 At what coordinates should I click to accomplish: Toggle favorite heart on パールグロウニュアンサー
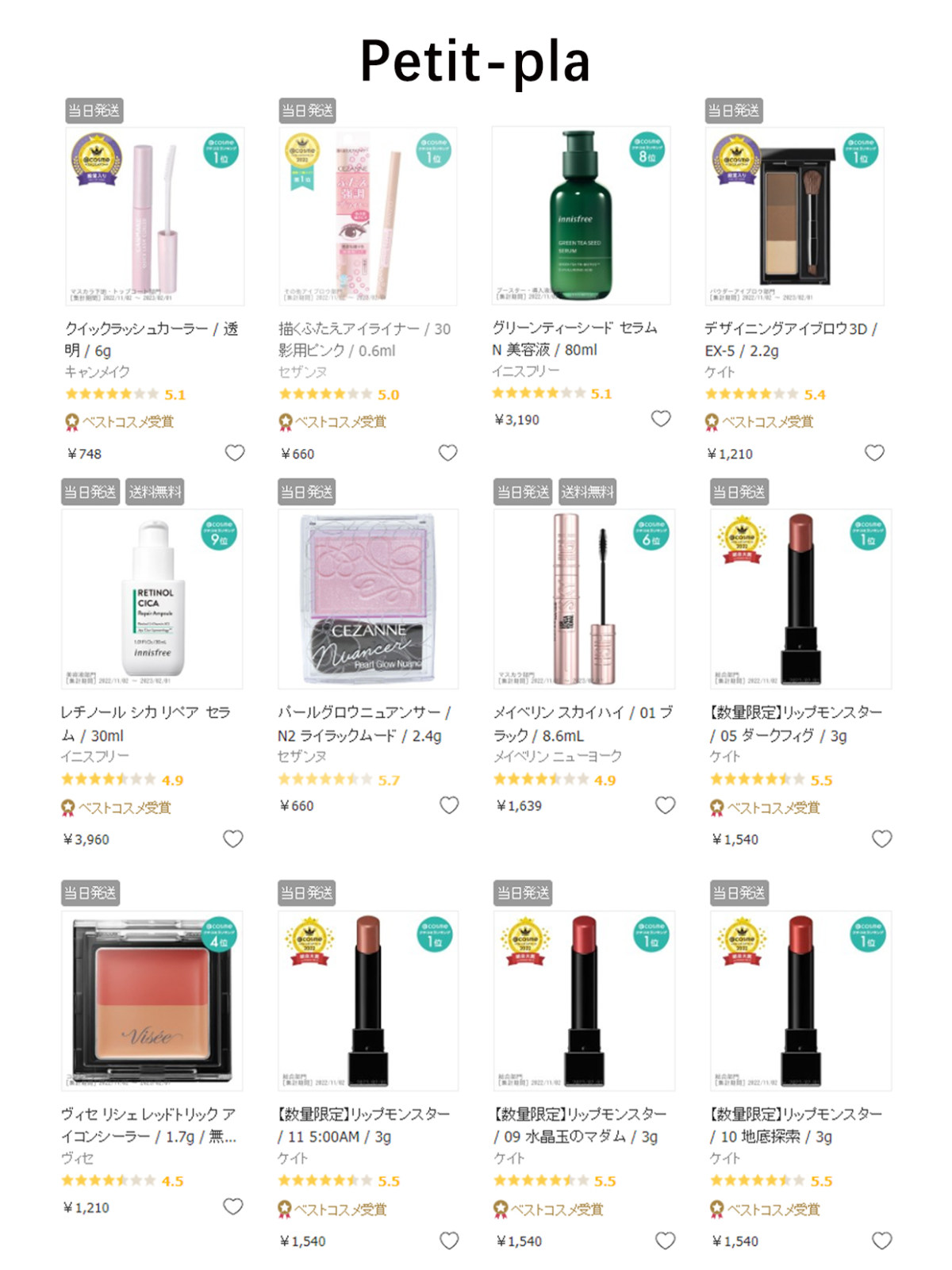pos(448,805)
